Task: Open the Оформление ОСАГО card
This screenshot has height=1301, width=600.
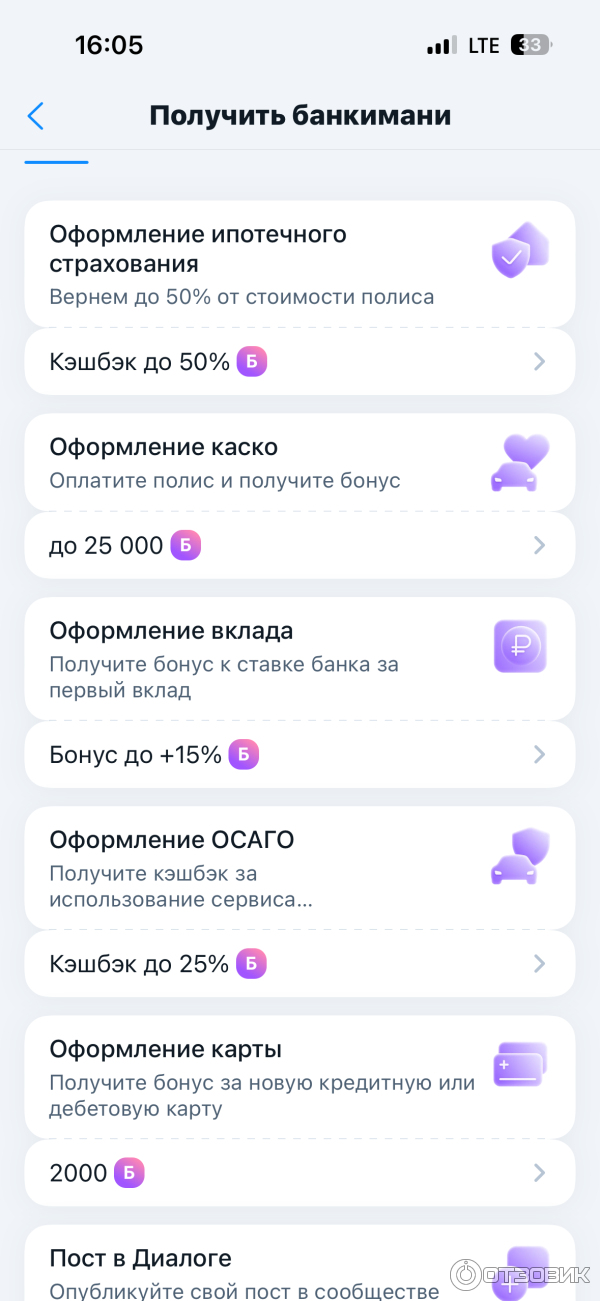Action: [x=299, y=868]
